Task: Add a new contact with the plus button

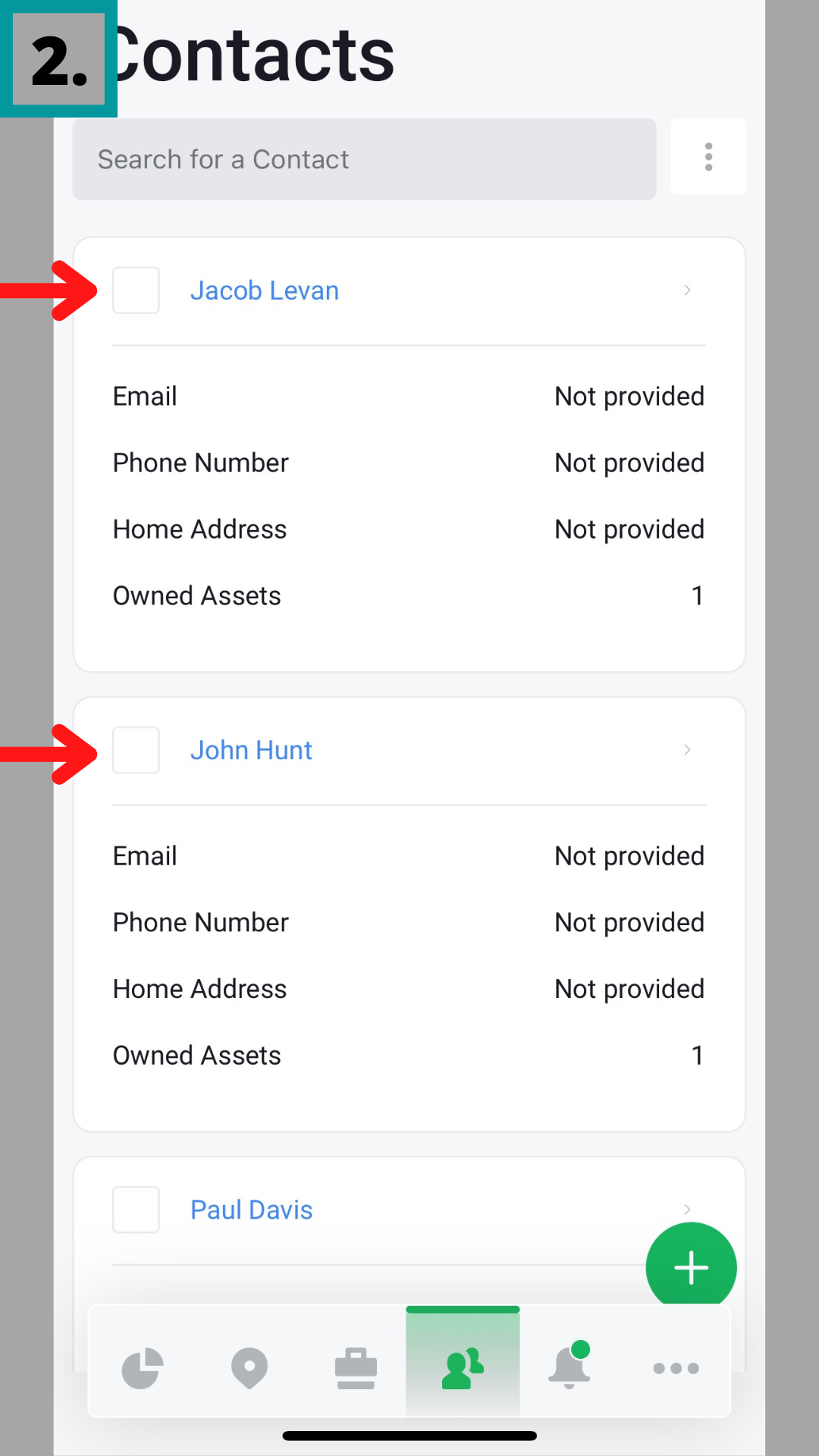Action: (x=691, y=1267)
